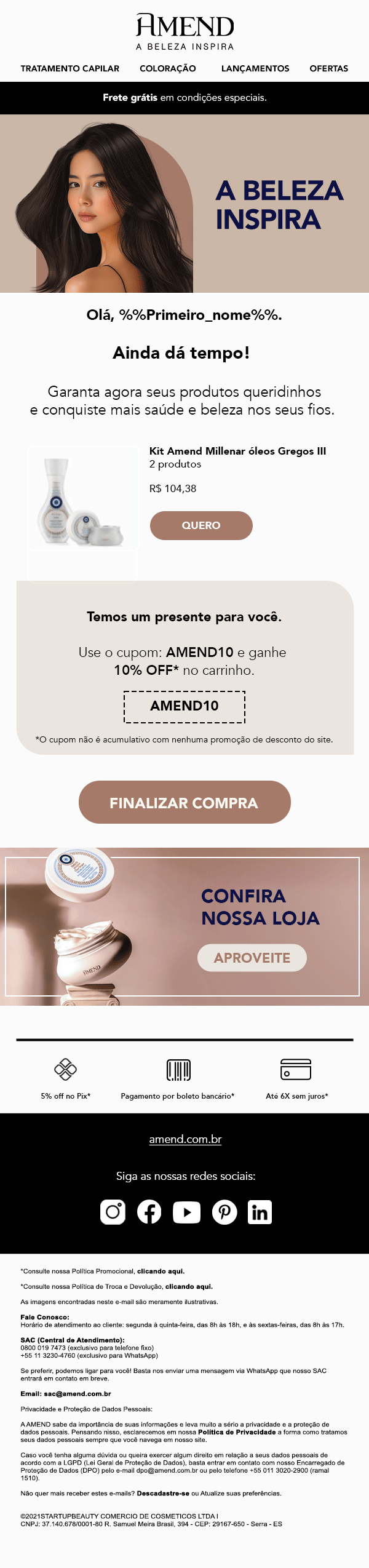Tap Descadastre-se to unsubscribe

click(x=163, y=1493)
